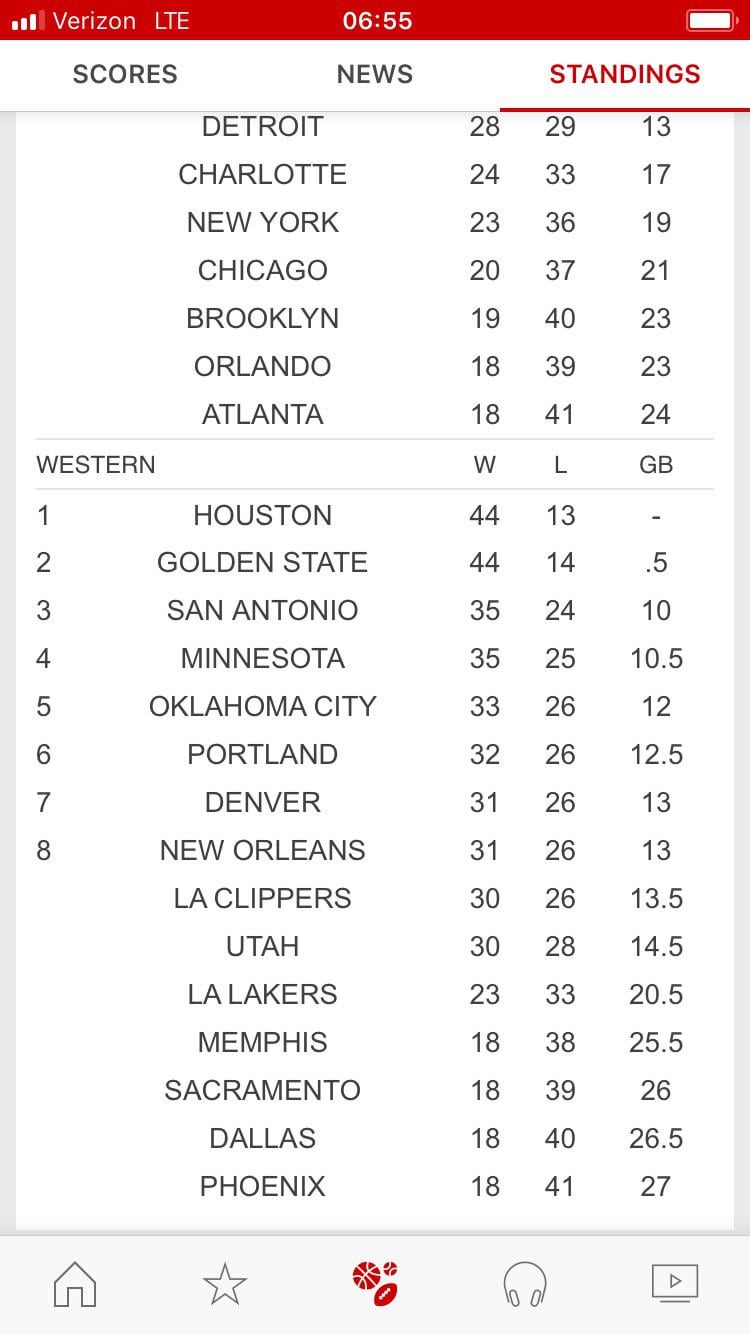Open the News tab
Screen dimensions: 750x1334
pyautogui.click(x=375, y=74)
